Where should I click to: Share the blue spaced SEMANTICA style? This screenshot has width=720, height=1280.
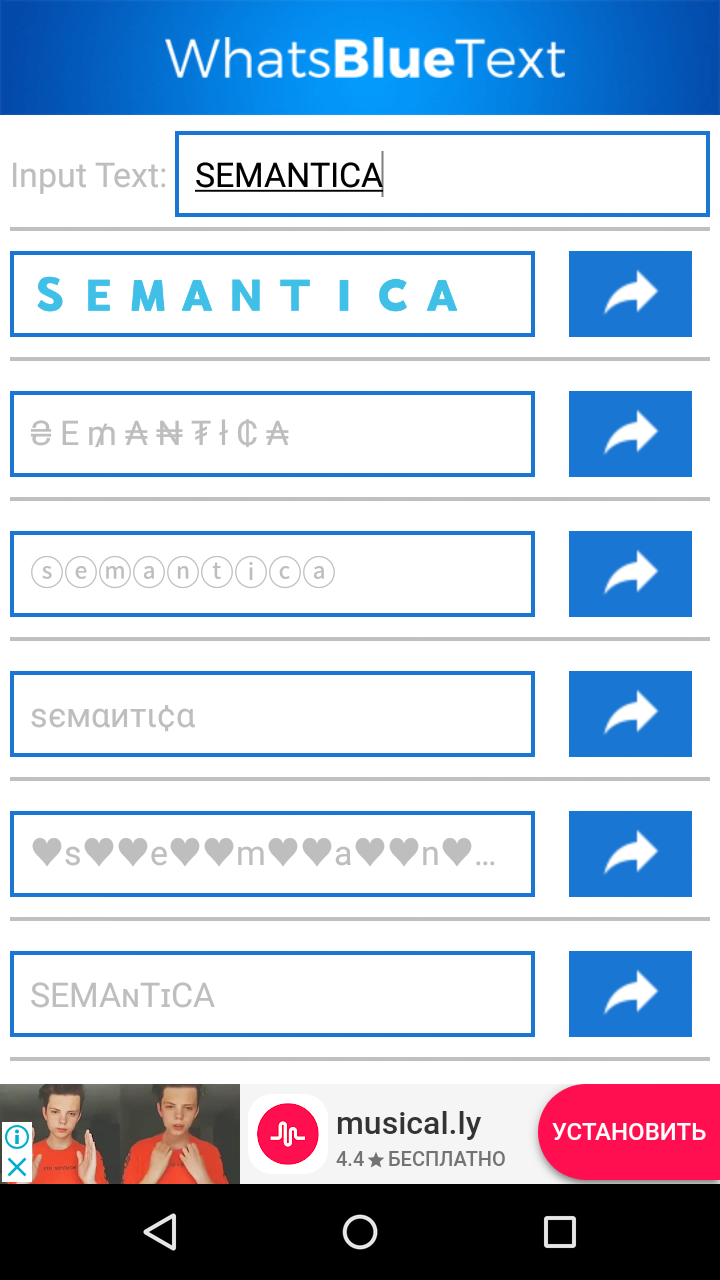click(630, 294)
